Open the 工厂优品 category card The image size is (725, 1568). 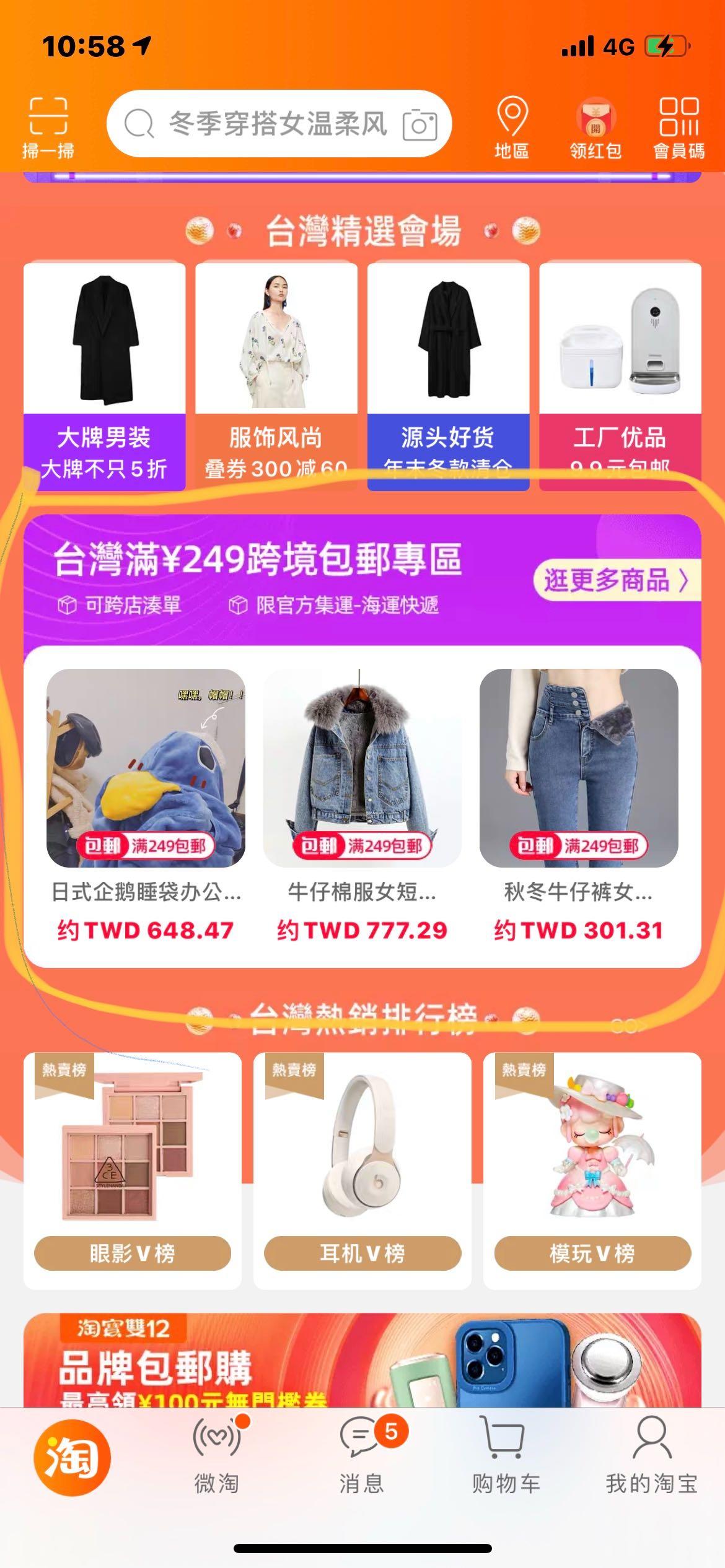pos(620,375)
